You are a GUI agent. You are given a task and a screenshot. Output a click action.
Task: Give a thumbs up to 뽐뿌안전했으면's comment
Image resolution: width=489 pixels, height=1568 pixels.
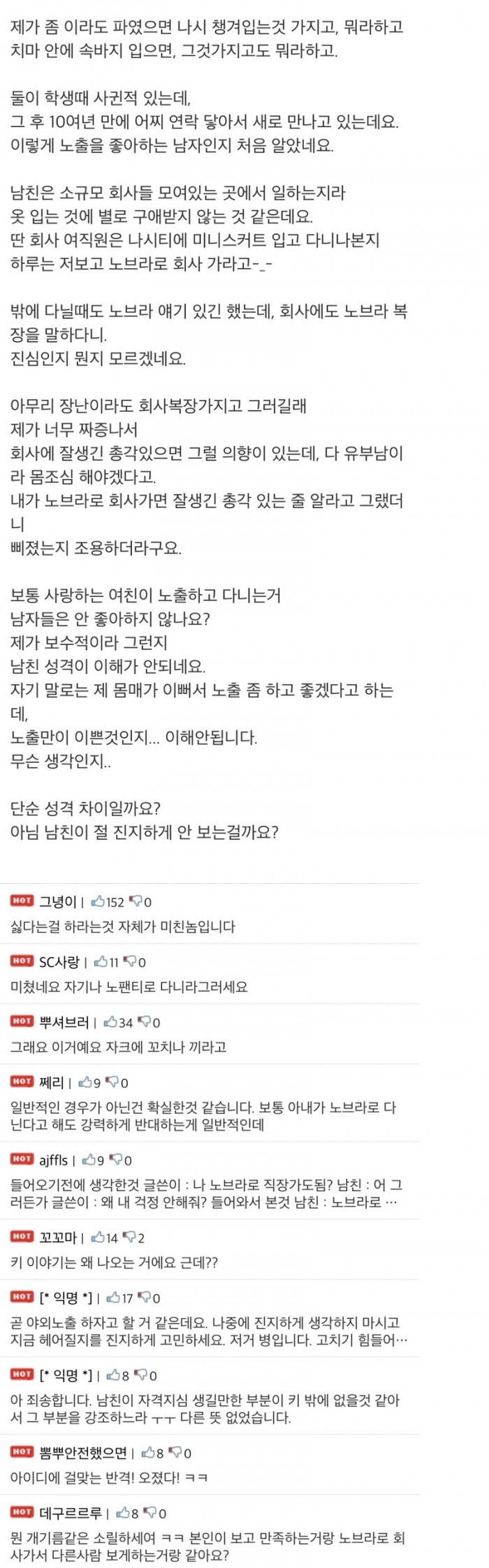click(x=147, y=1453)
